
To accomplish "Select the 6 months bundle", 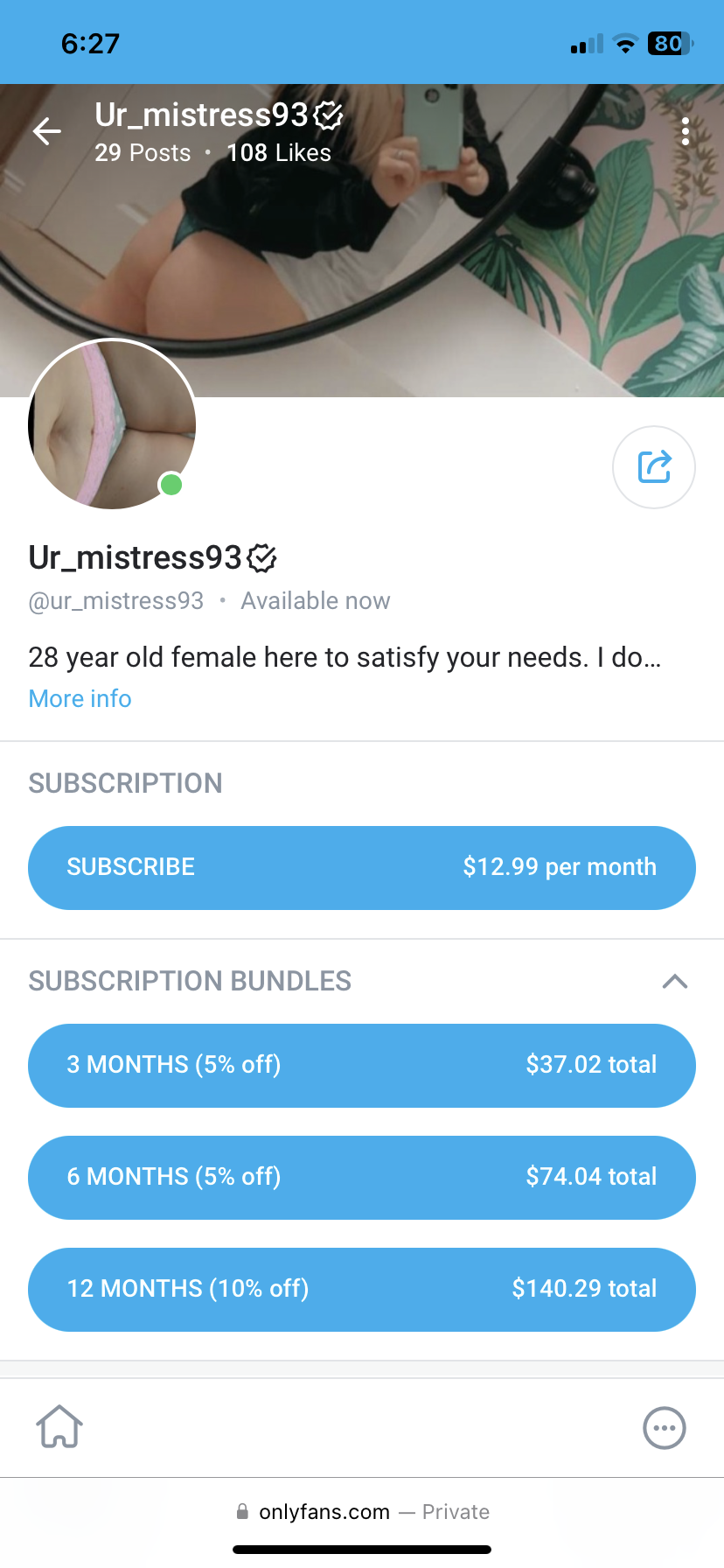I will [362, 1177].
